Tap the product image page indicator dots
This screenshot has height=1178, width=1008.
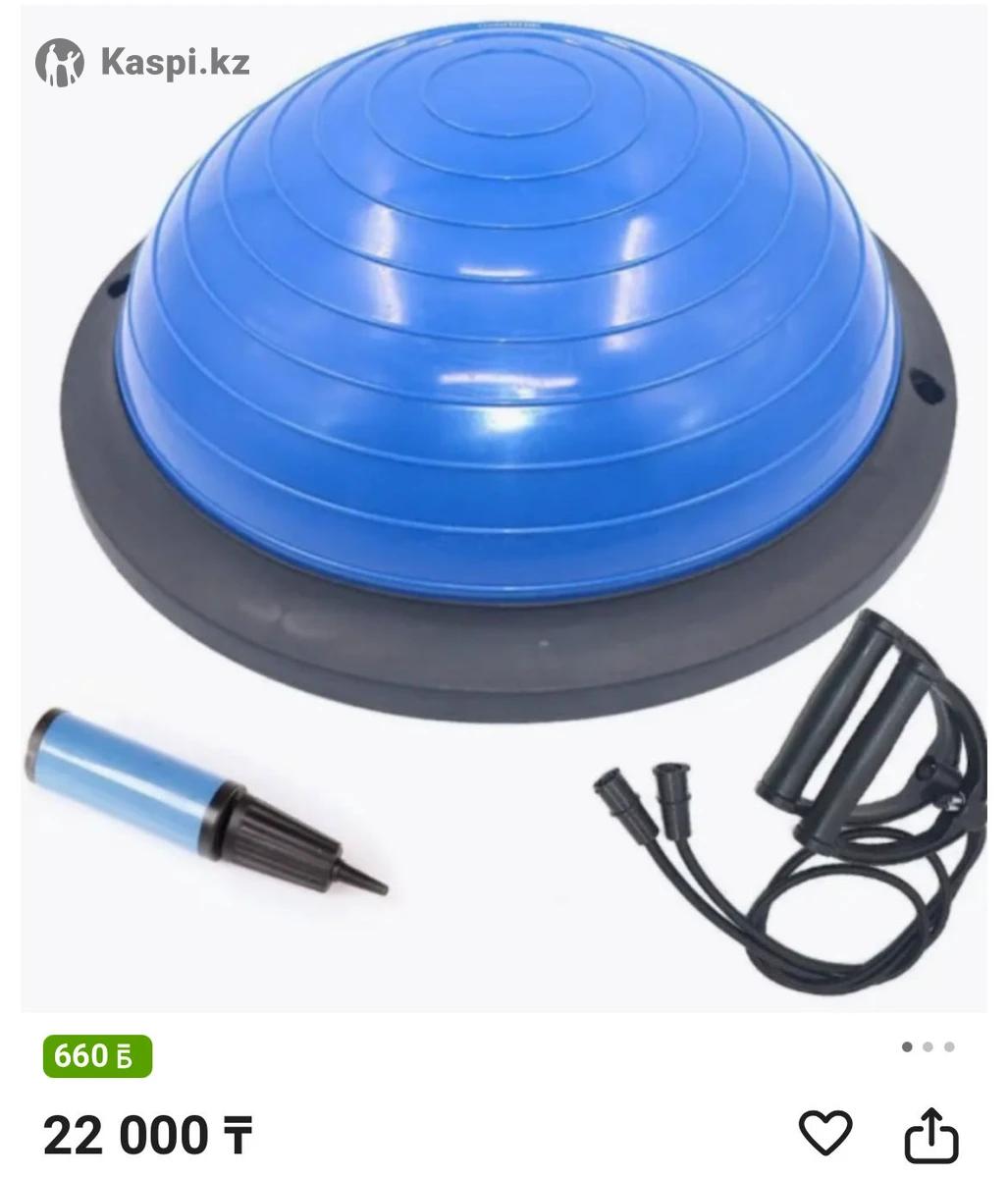(928, 1046)
